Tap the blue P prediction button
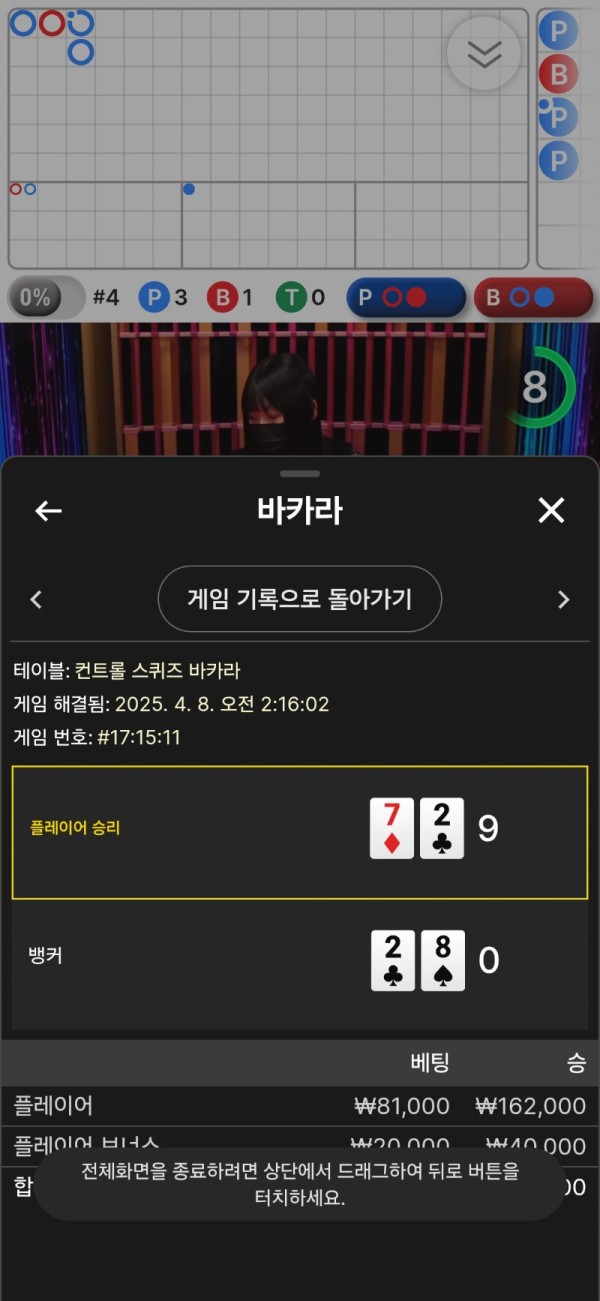Image resolution: width=600 pixels, height=1301 pixels. point(406,297)
